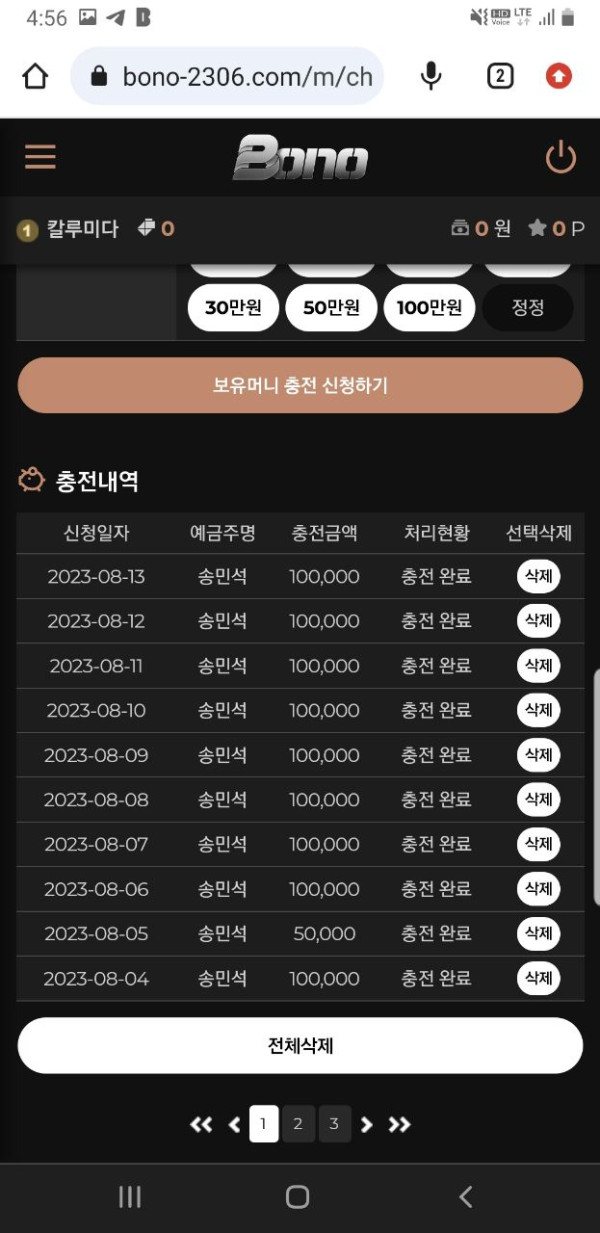Go to the next page arrow
600x1233 pixels.
click(367, 1125)
